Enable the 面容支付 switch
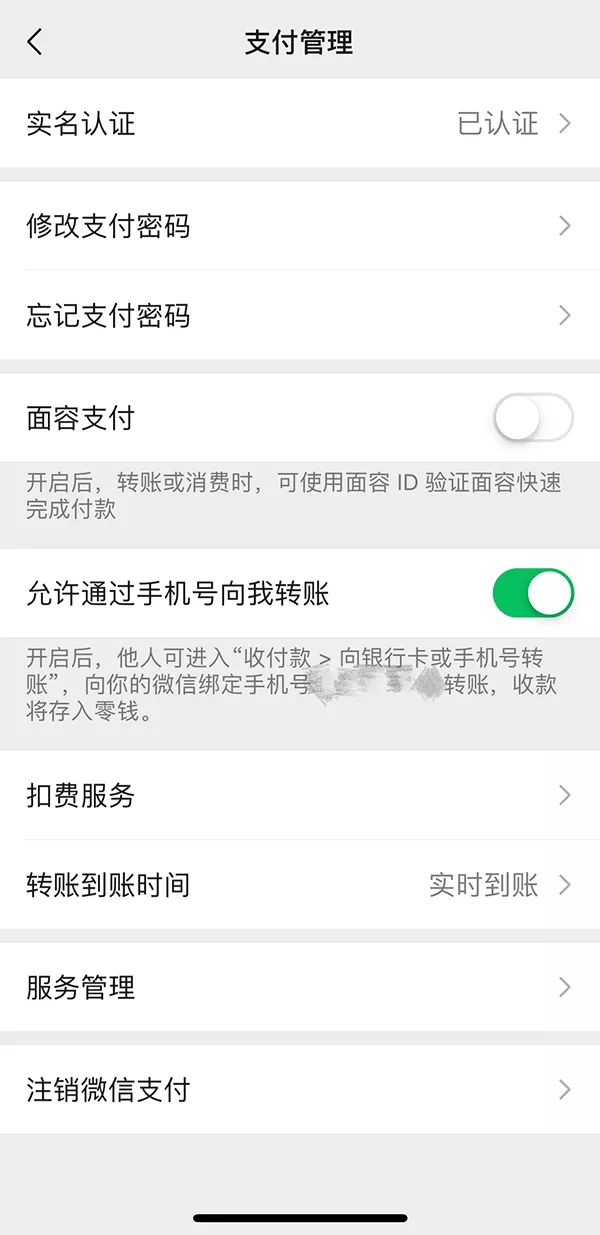Viewport: 600px width, 1235px height. (533, 418)
